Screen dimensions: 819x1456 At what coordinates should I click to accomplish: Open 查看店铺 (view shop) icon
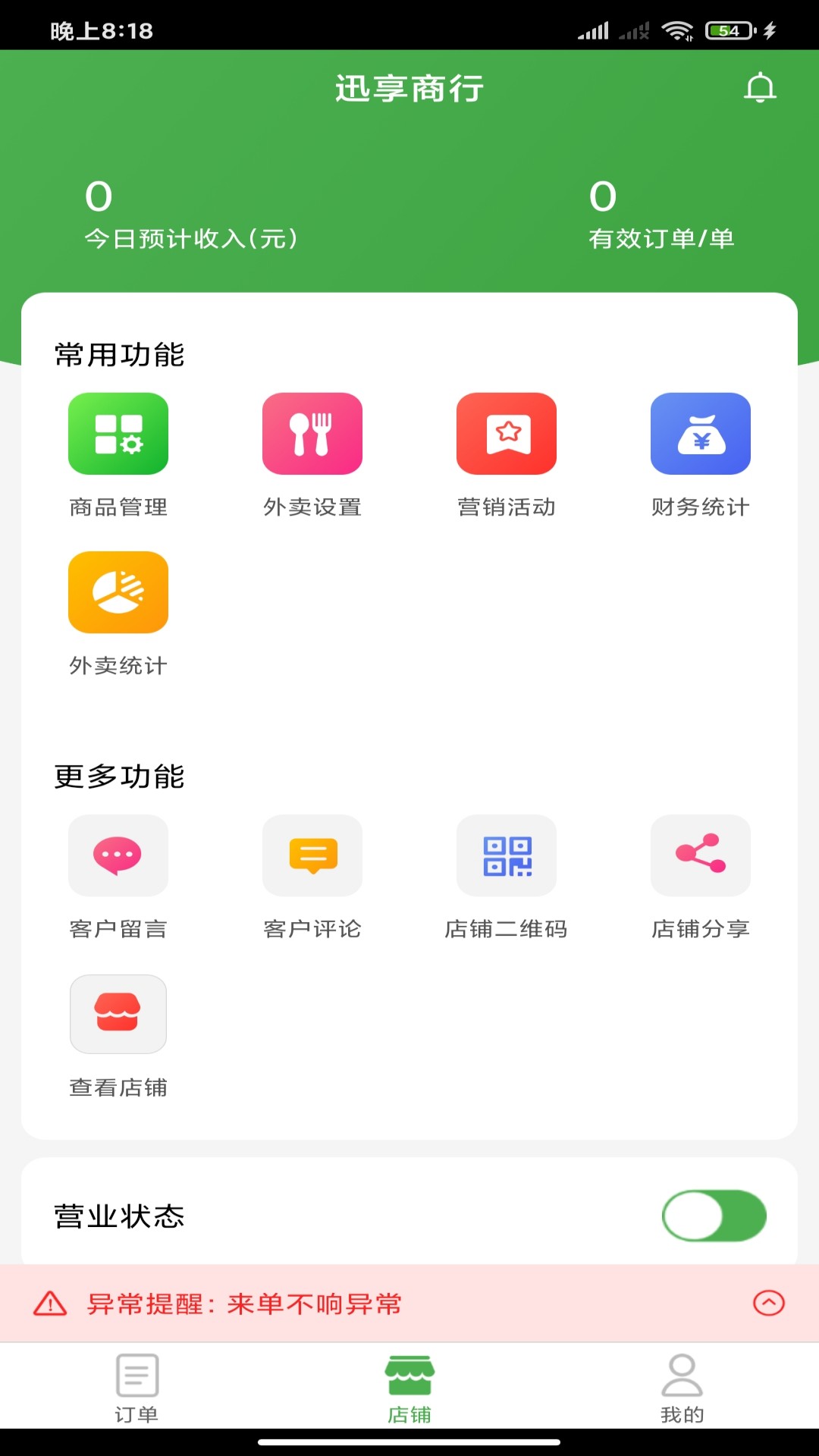(x=118, y=1014)
